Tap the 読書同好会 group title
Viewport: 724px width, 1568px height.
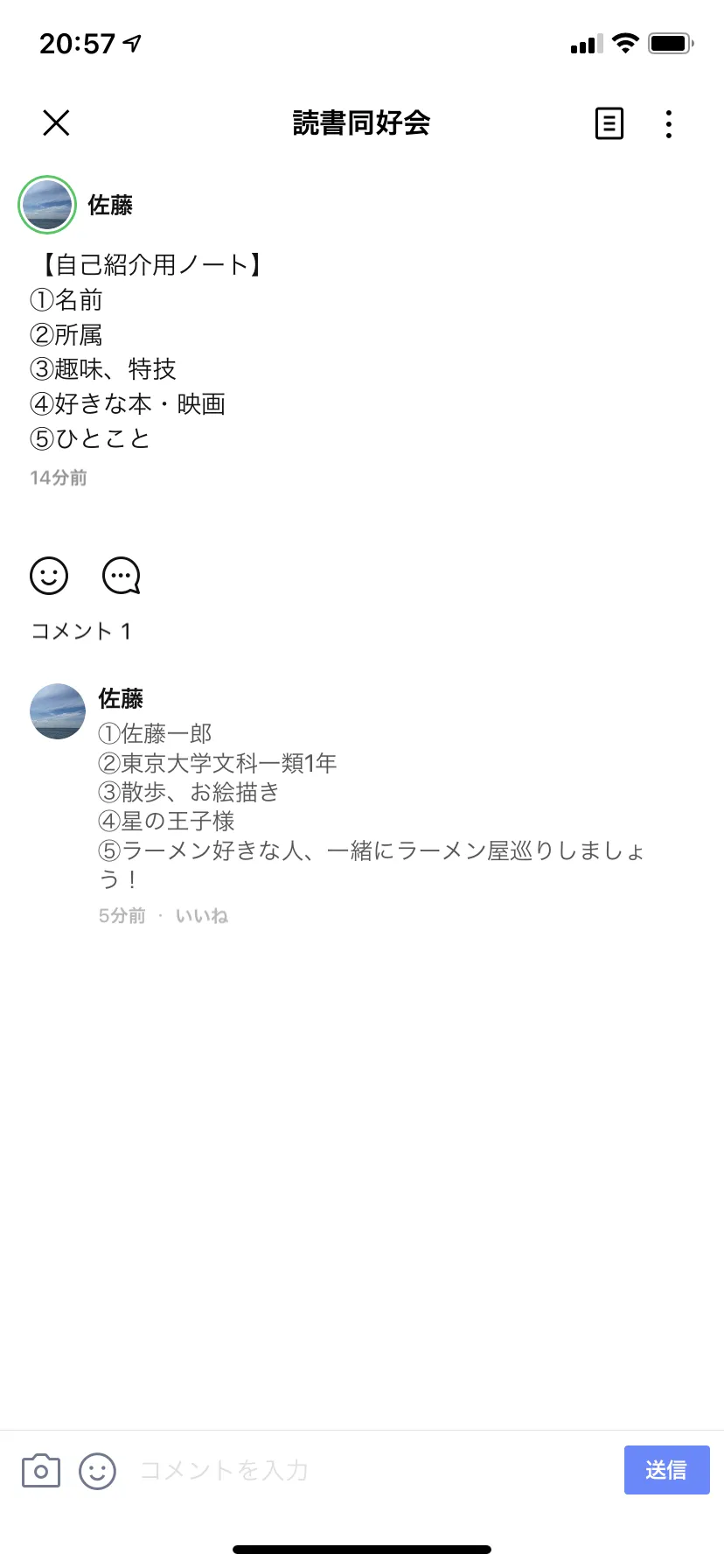coord(361,123)
